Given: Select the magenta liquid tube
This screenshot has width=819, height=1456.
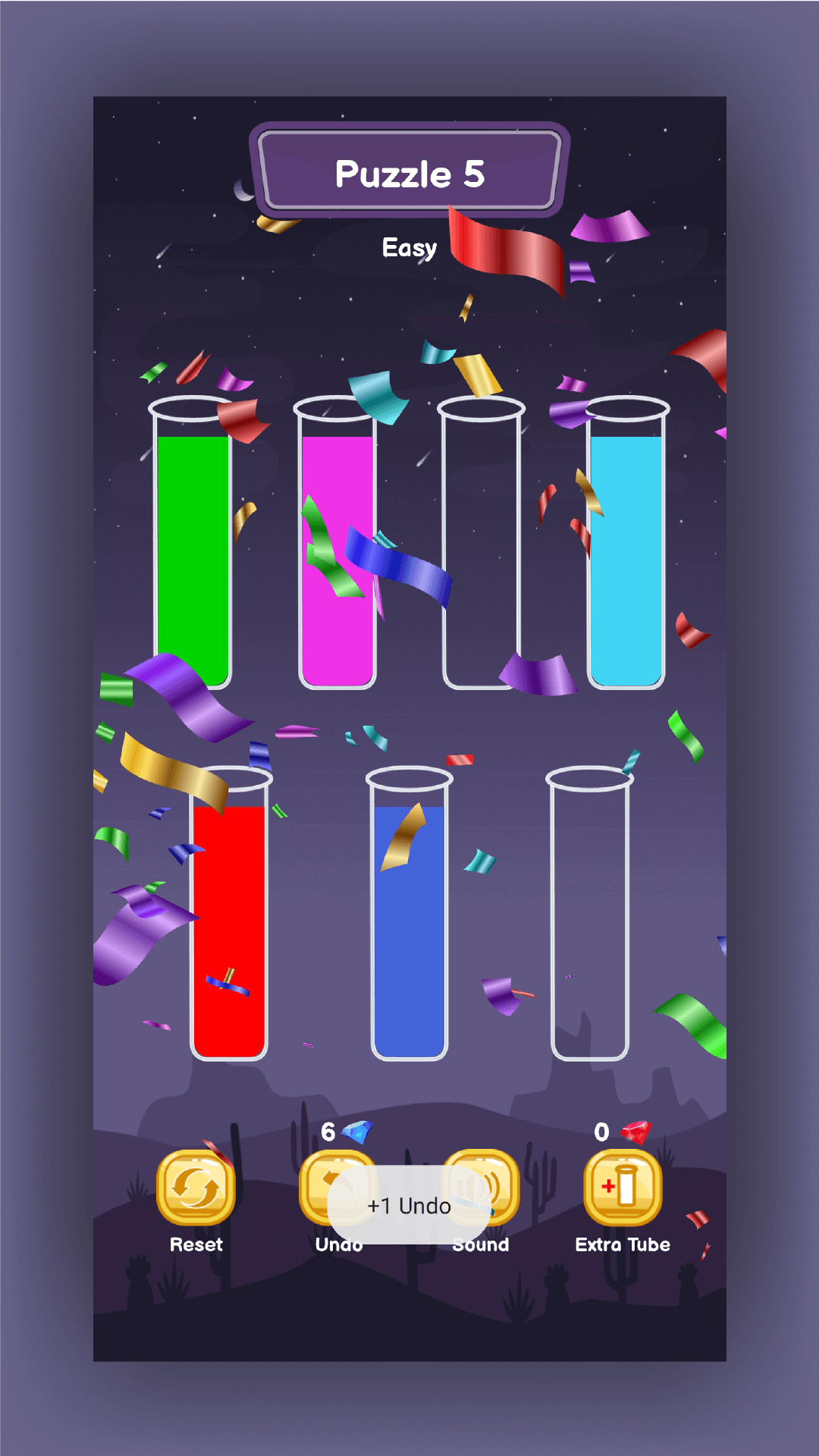Looking at the screenshot, I should click(337, 554).
